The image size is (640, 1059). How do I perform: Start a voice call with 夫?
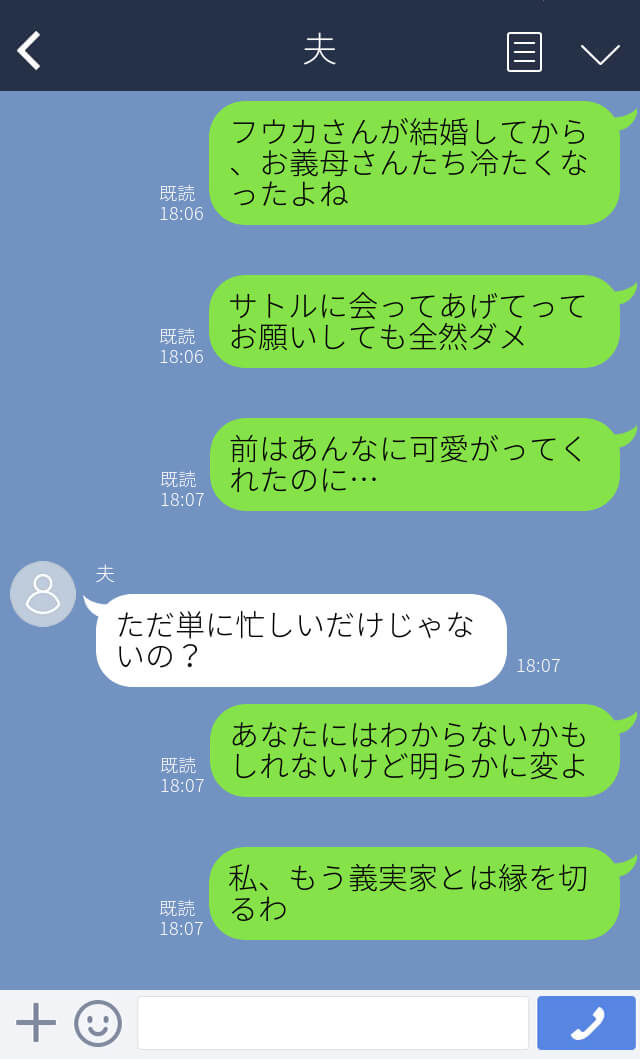coord(586,1023)
